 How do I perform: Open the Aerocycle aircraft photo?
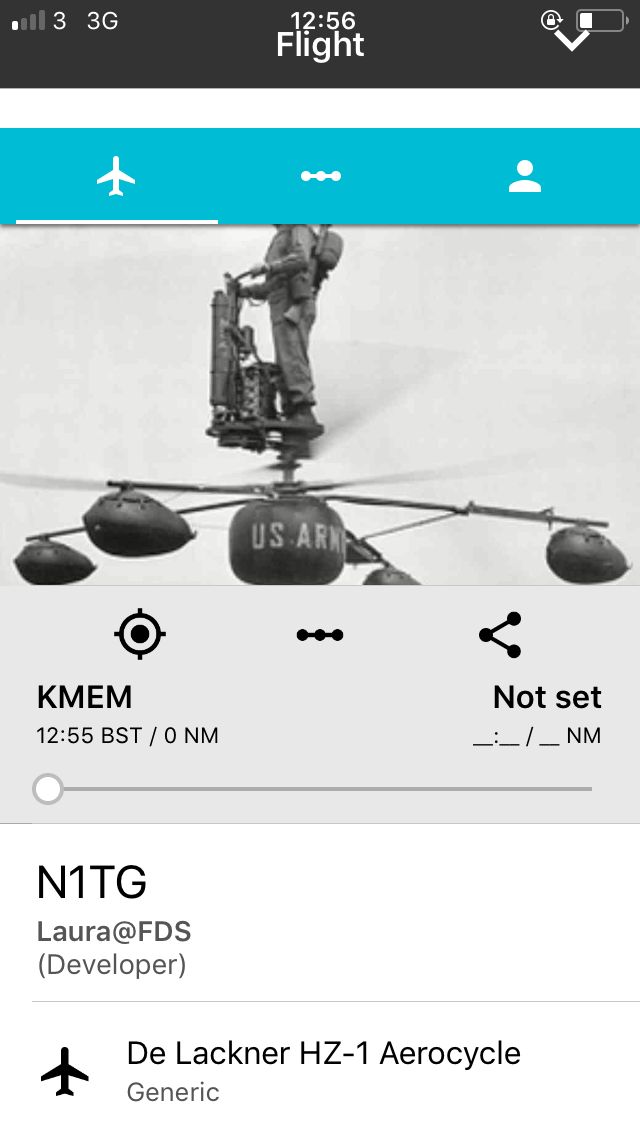click(320, 405)
